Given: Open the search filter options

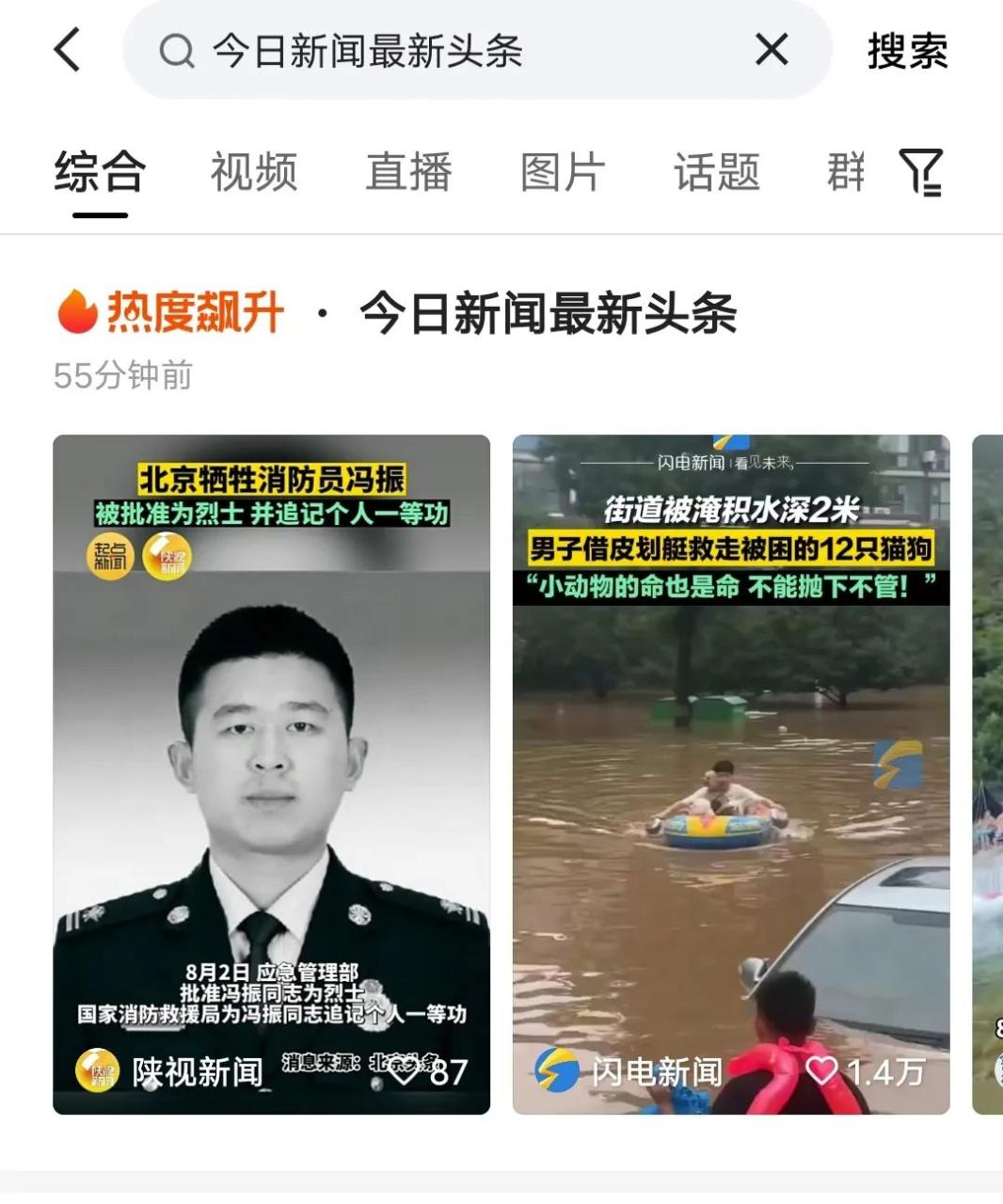Looking at the screenshot, I should click(921, 172).
